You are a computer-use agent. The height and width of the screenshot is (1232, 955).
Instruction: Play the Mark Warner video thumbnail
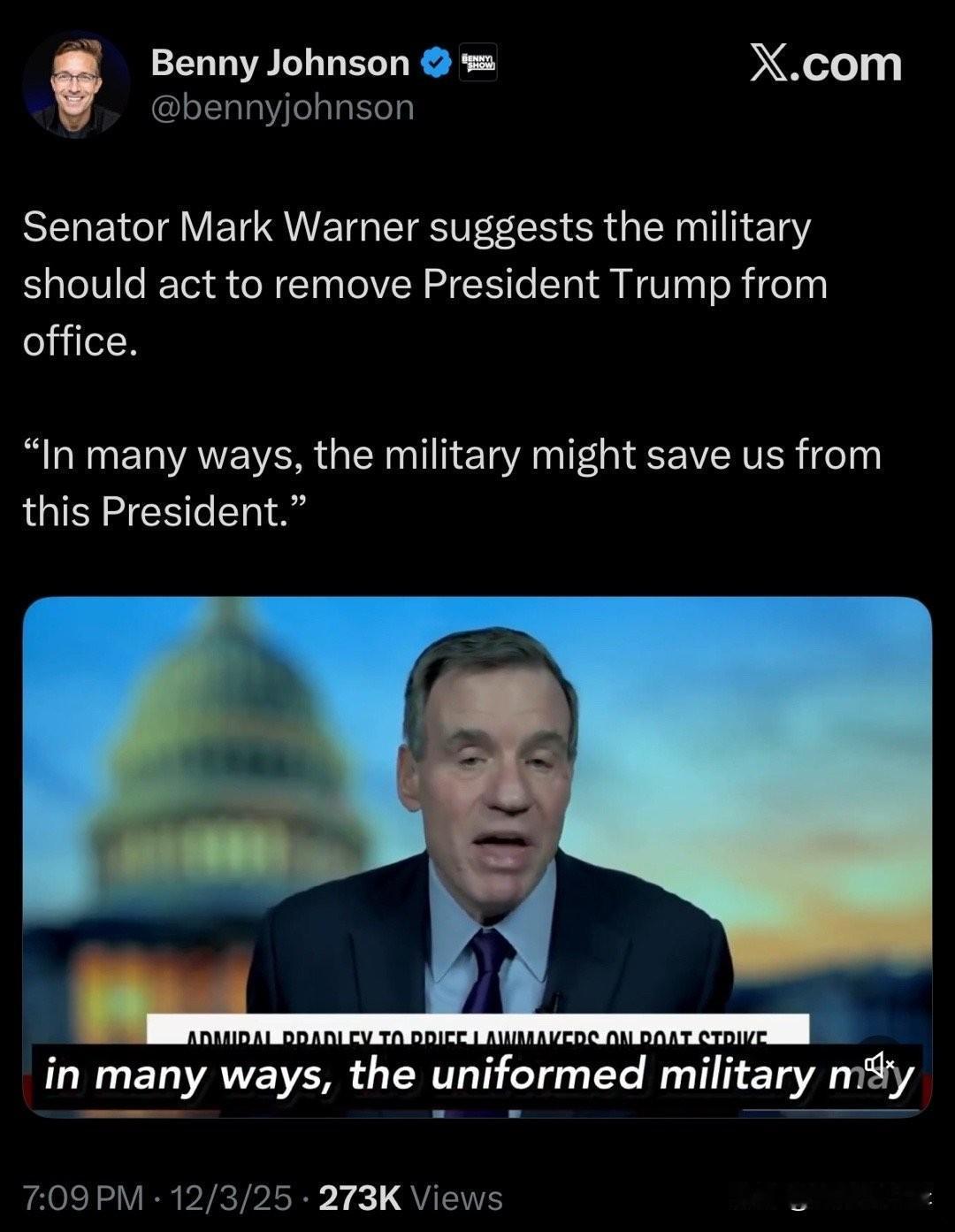click(x=477, y=849)
